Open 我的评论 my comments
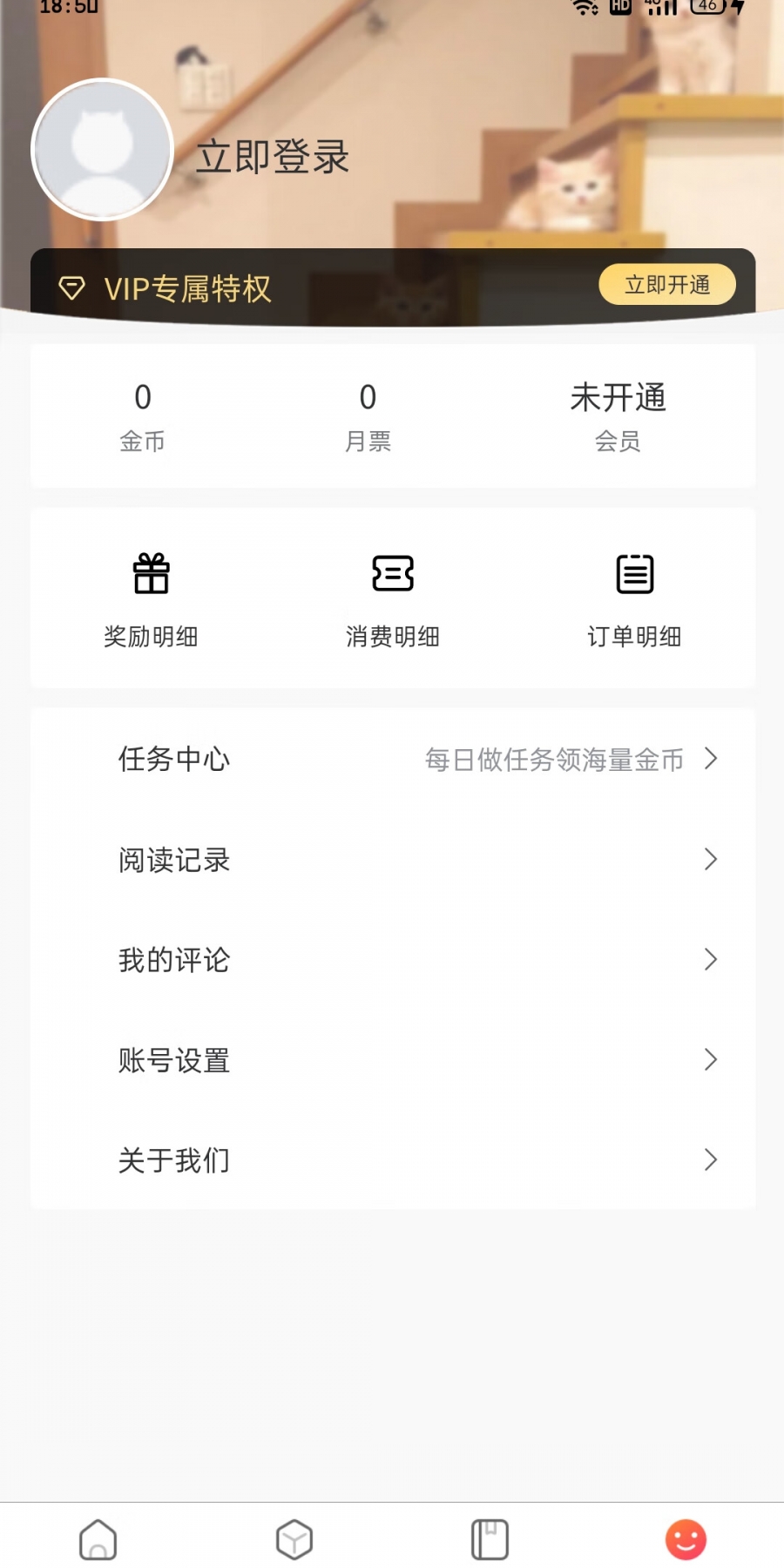 point(393,960)
